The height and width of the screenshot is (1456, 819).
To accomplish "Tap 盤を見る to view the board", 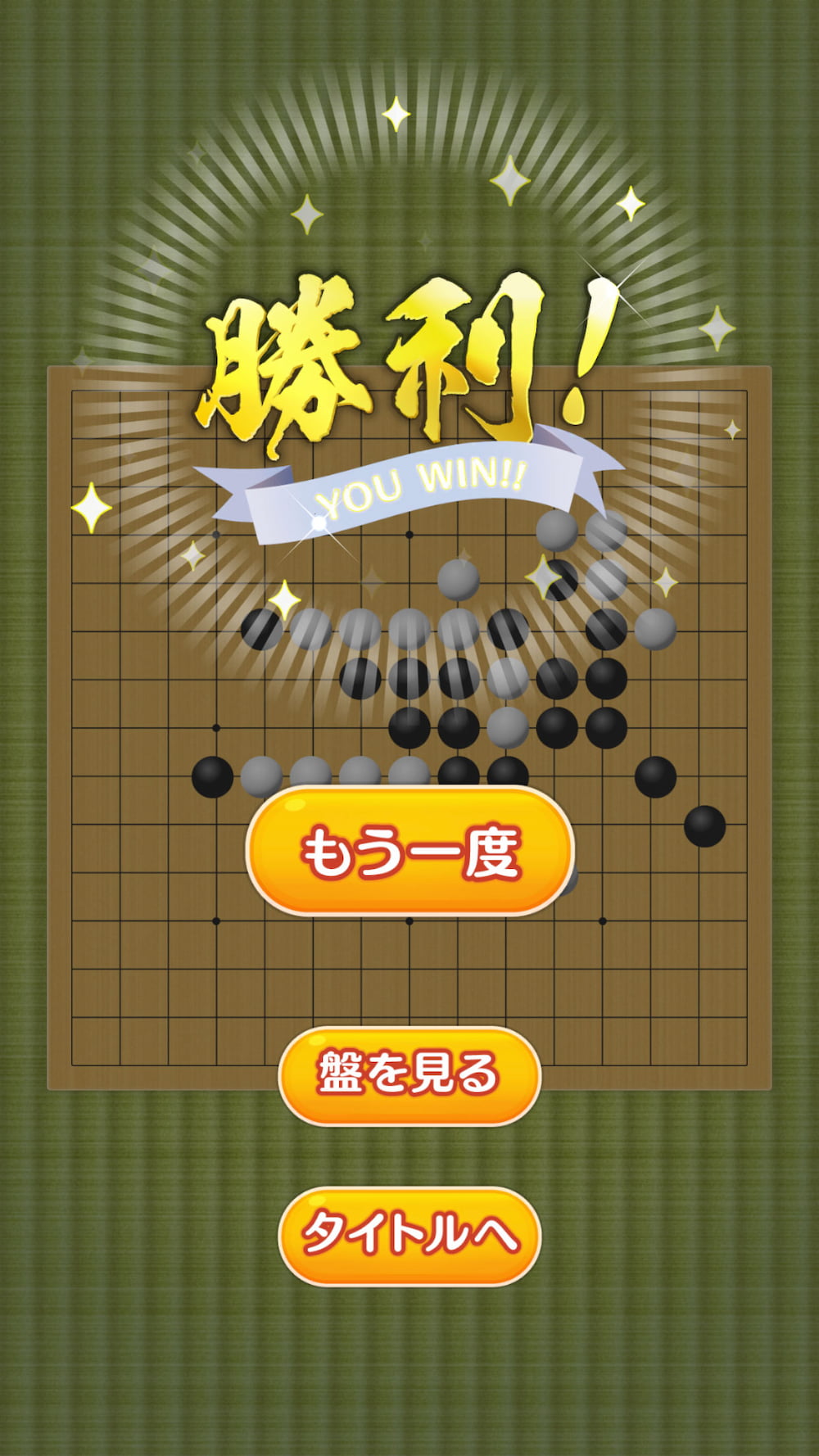I will pyautogui.click(x=409, y=1074).
